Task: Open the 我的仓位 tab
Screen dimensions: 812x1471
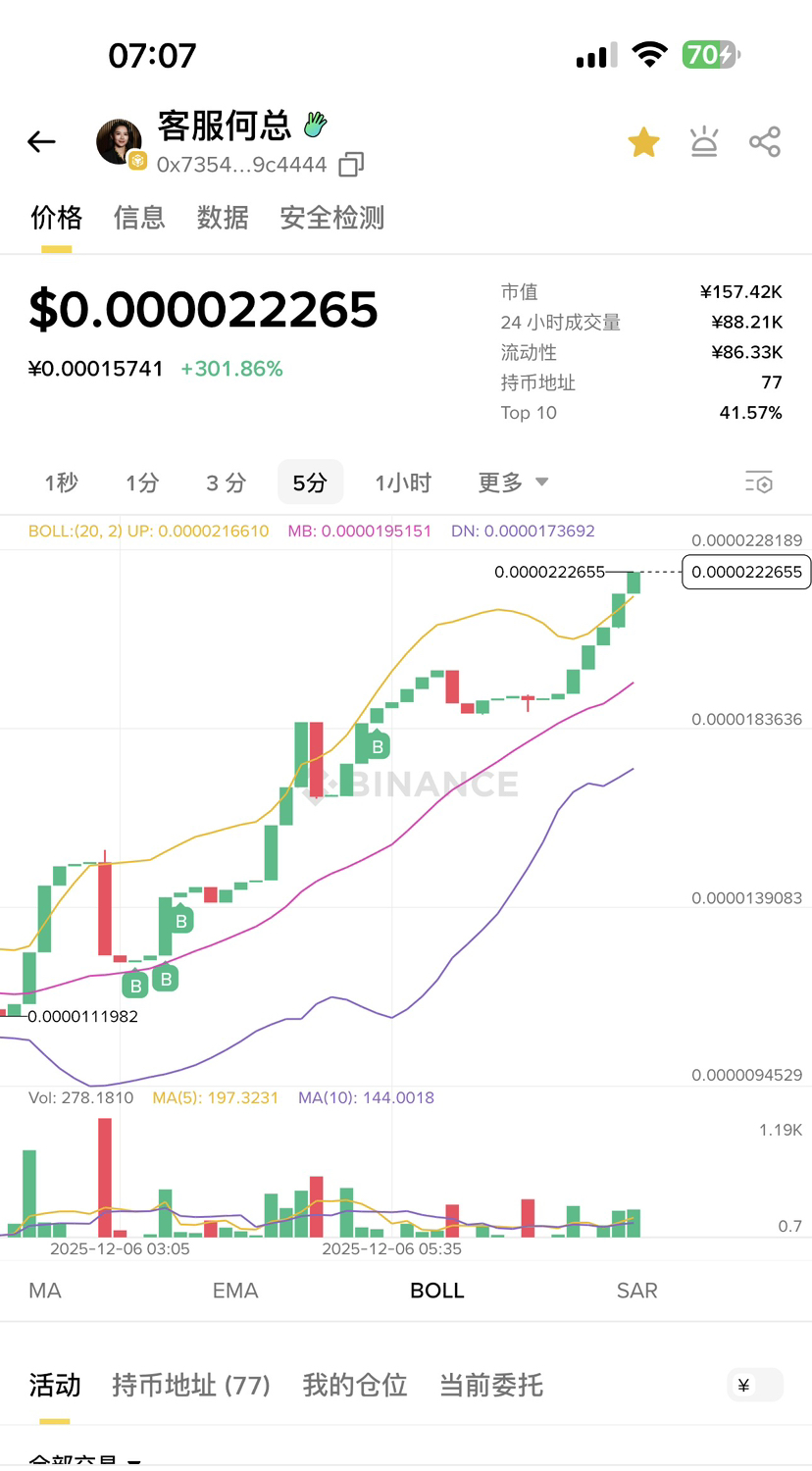Action: [x=354, y=1385]
